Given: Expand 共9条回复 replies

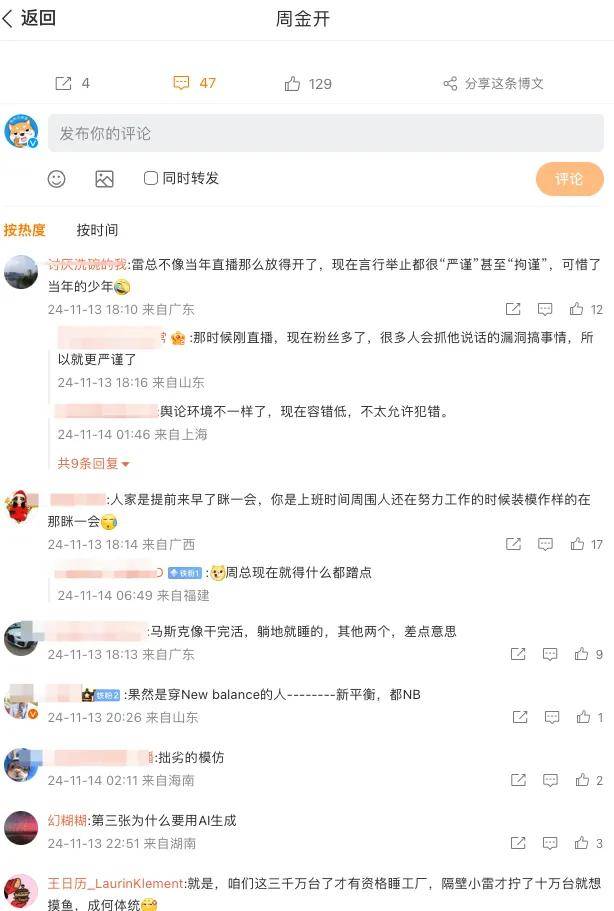Looking at the screenshot, I should pyautogui.click(x=93, y=463).
